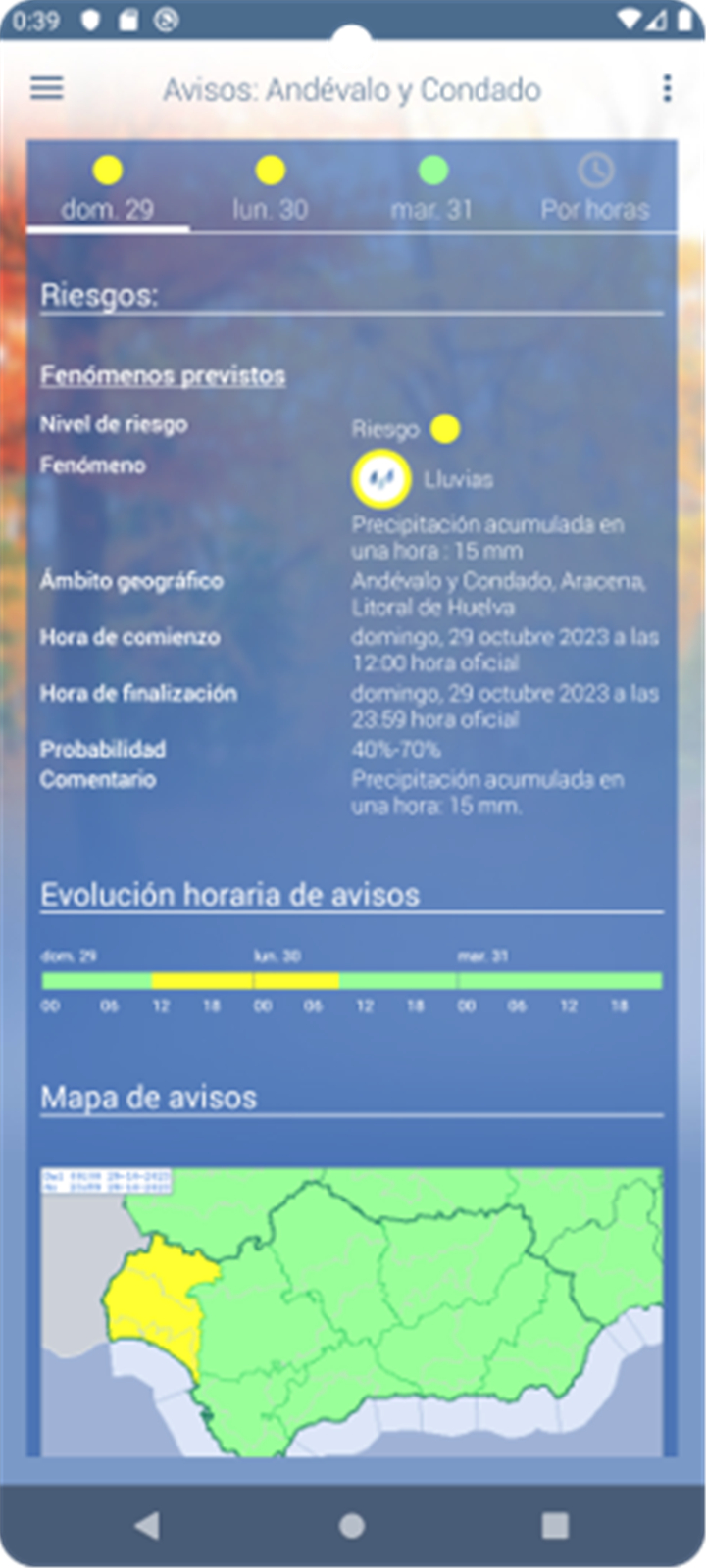Screen dimensions: 706x1568
Task: Open the Por horas tab
Action: click(595, 188)
